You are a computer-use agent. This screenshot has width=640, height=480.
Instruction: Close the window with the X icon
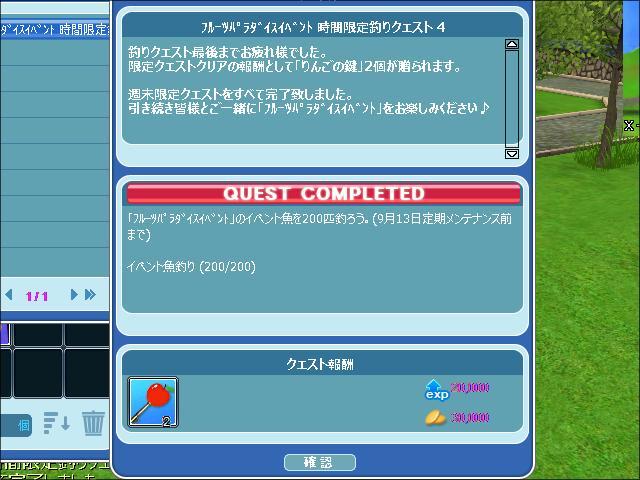(629, 125)
